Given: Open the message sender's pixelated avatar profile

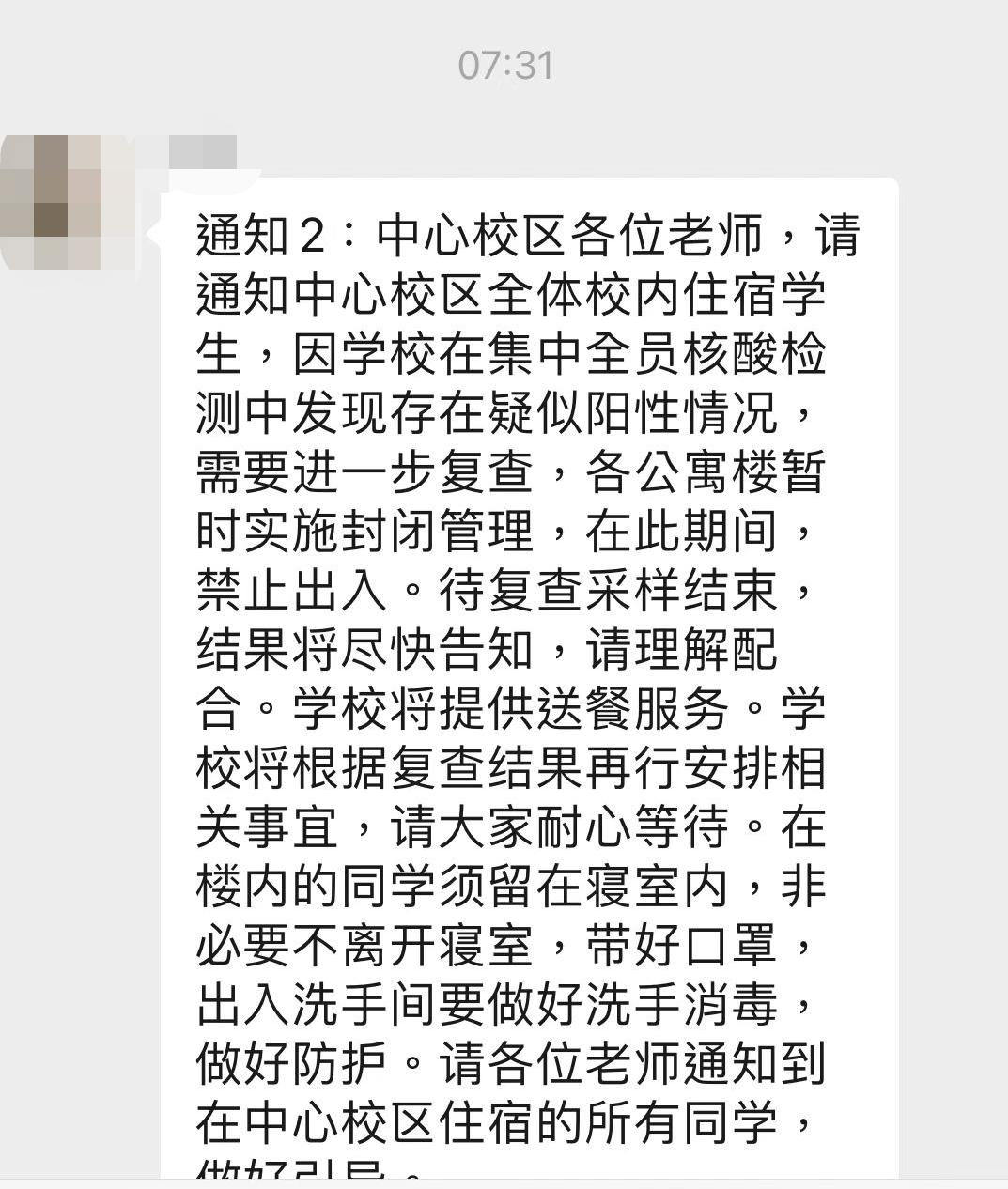Looking at the screenshot, I should (58, 202).
